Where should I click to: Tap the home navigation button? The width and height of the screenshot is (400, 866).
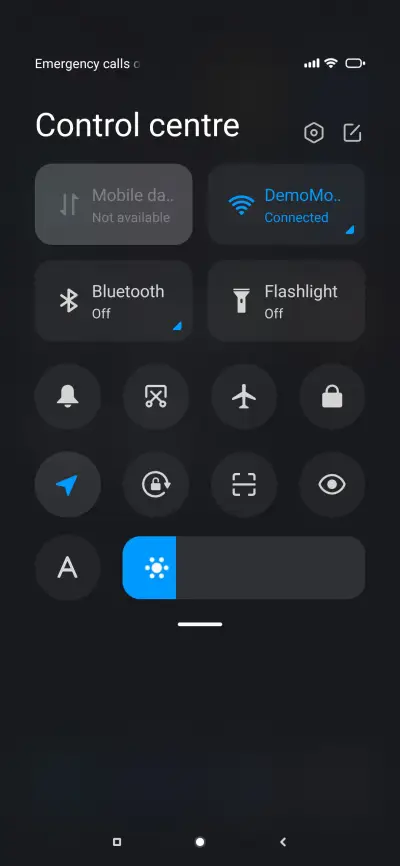click(x=200, y=842)
